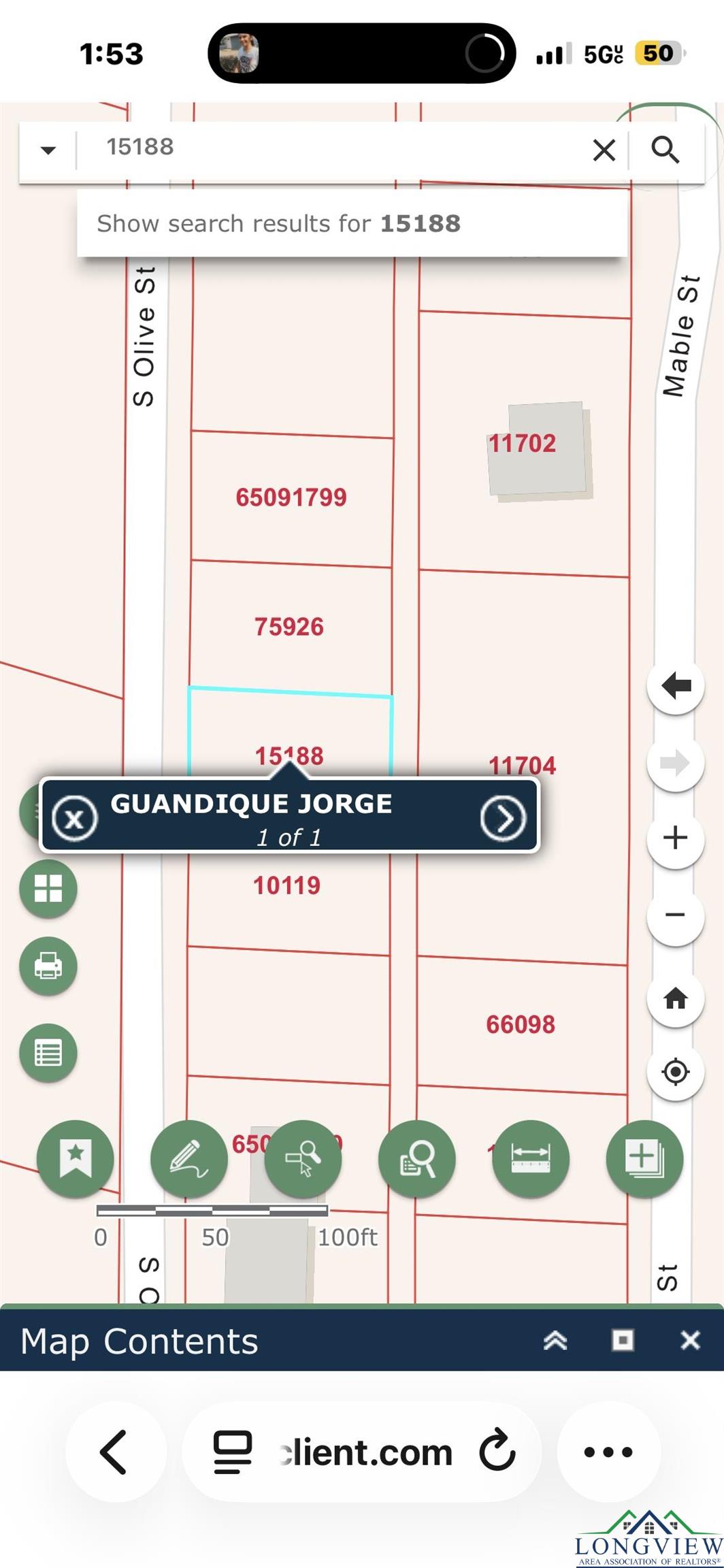This screenshot has width=724, height=1568.
Task: Expand Map Contents with the double chevron
Action: click(x=555, y=1340)
